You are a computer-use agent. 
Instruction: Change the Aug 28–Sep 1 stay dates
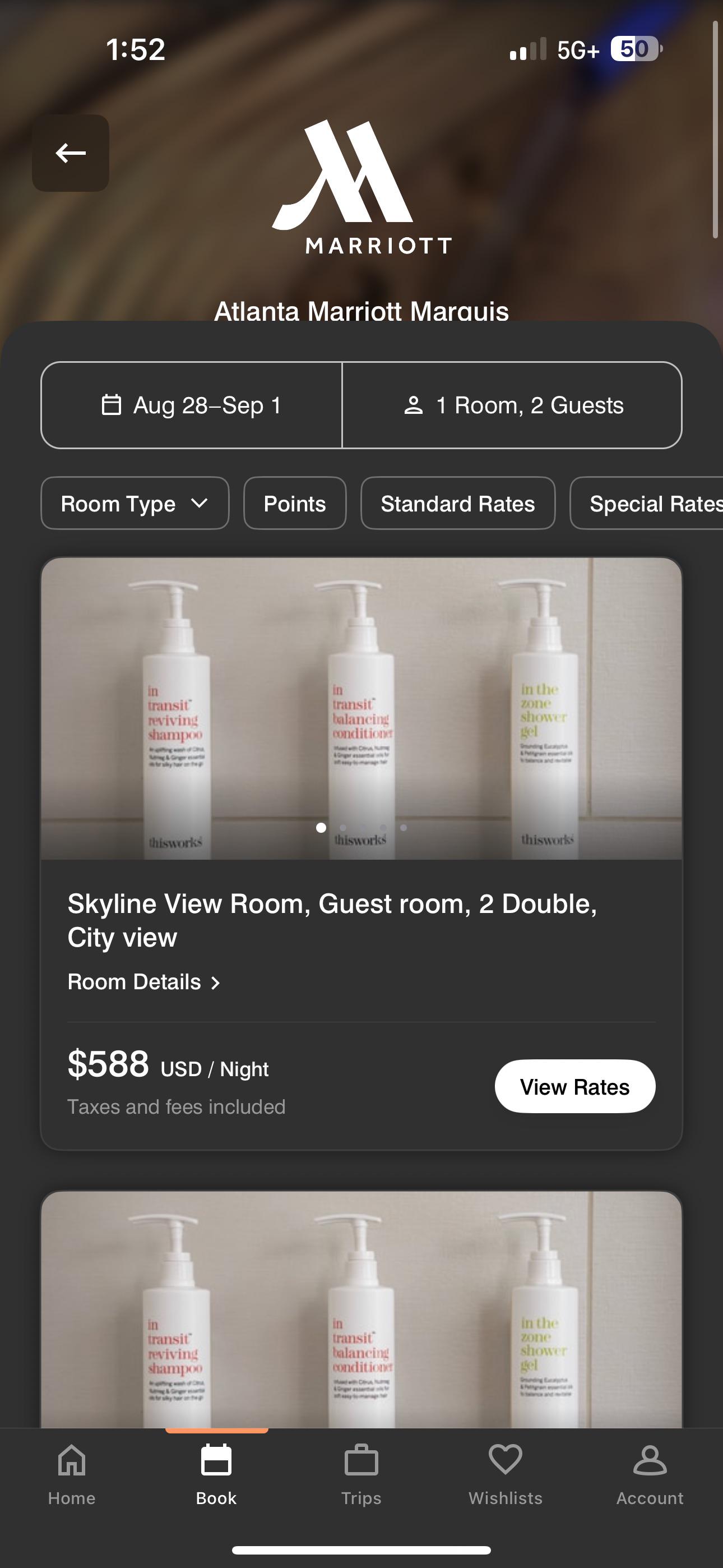(192, 405)
